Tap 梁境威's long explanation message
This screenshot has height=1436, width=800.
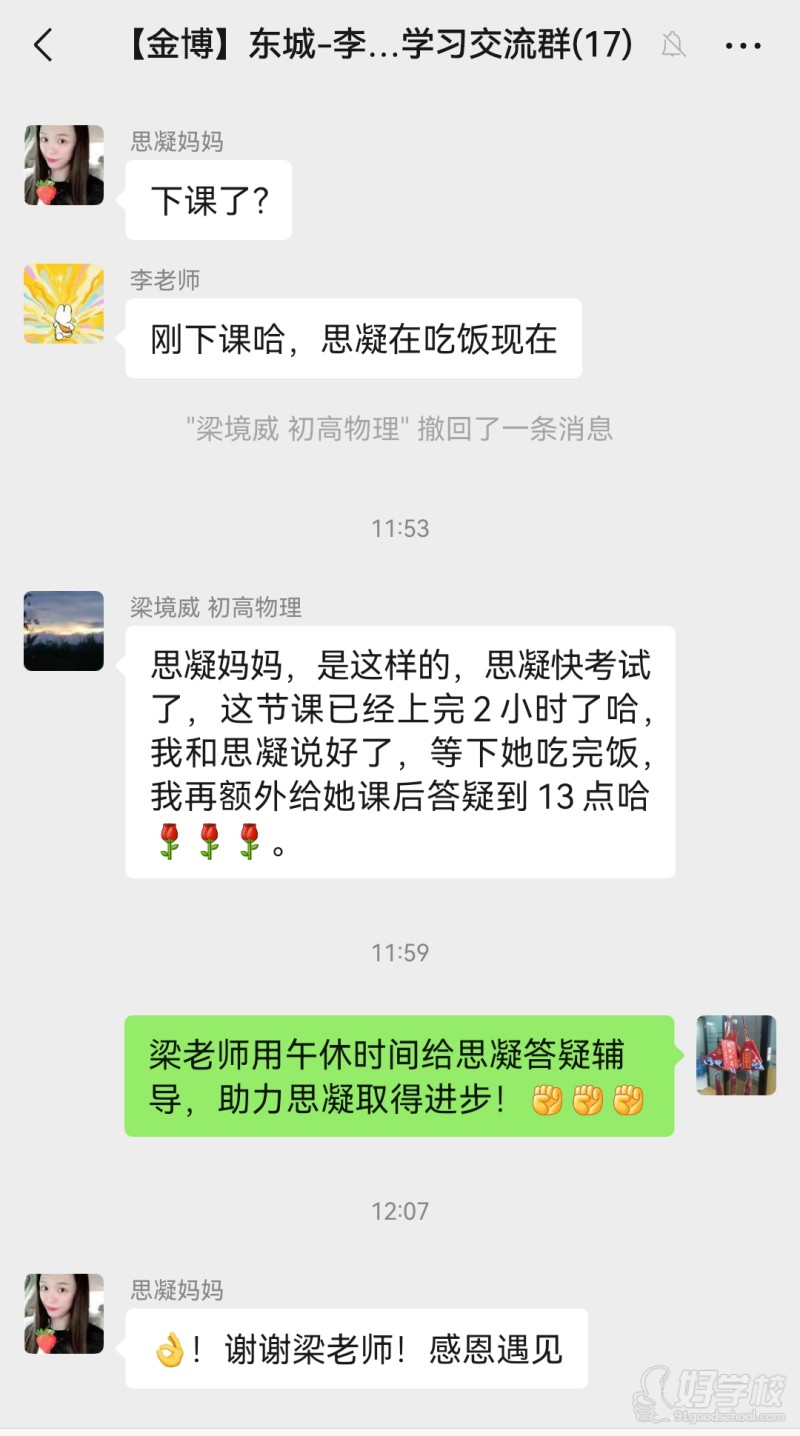(x=400, y=755)
